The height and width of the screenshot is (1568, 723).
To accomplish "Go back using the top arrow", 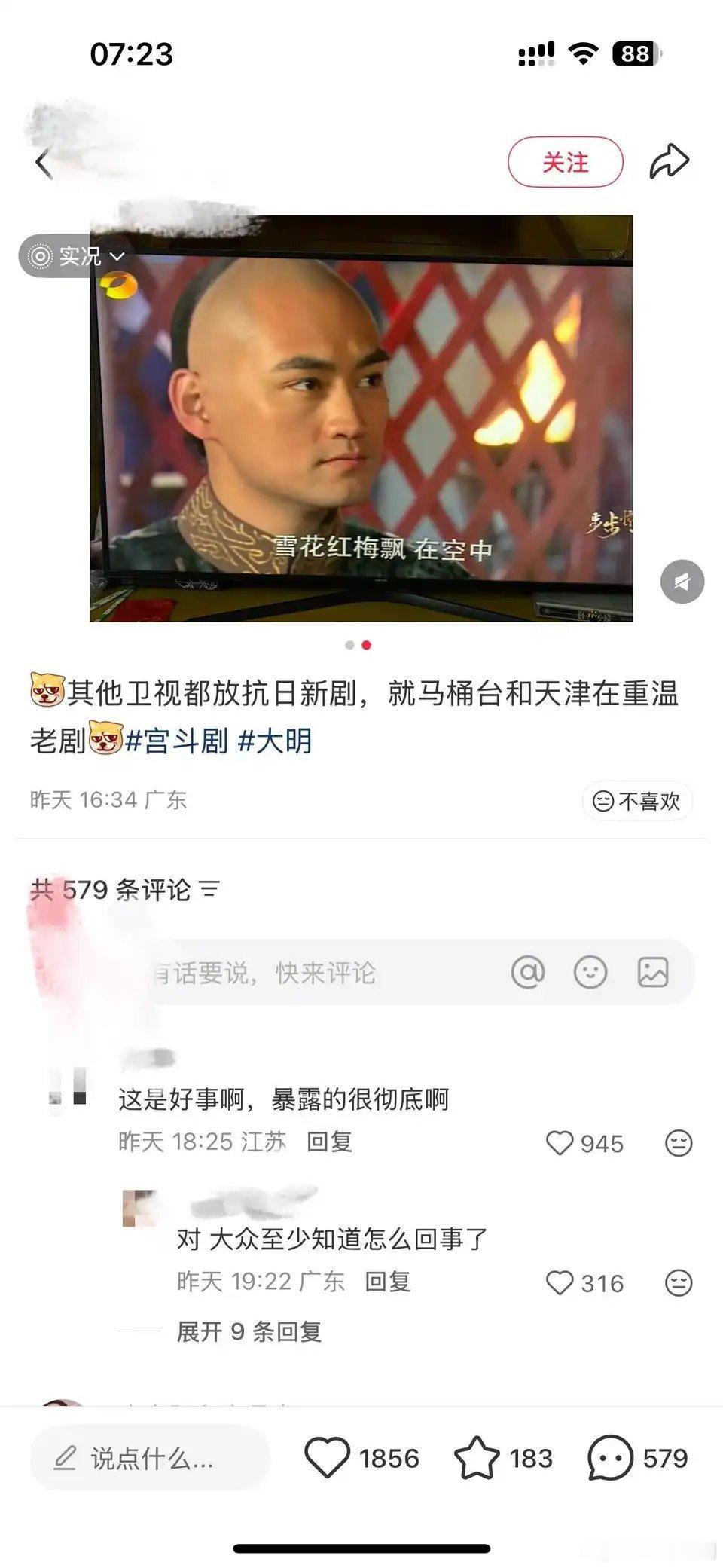I will click(x=44, y=164).
